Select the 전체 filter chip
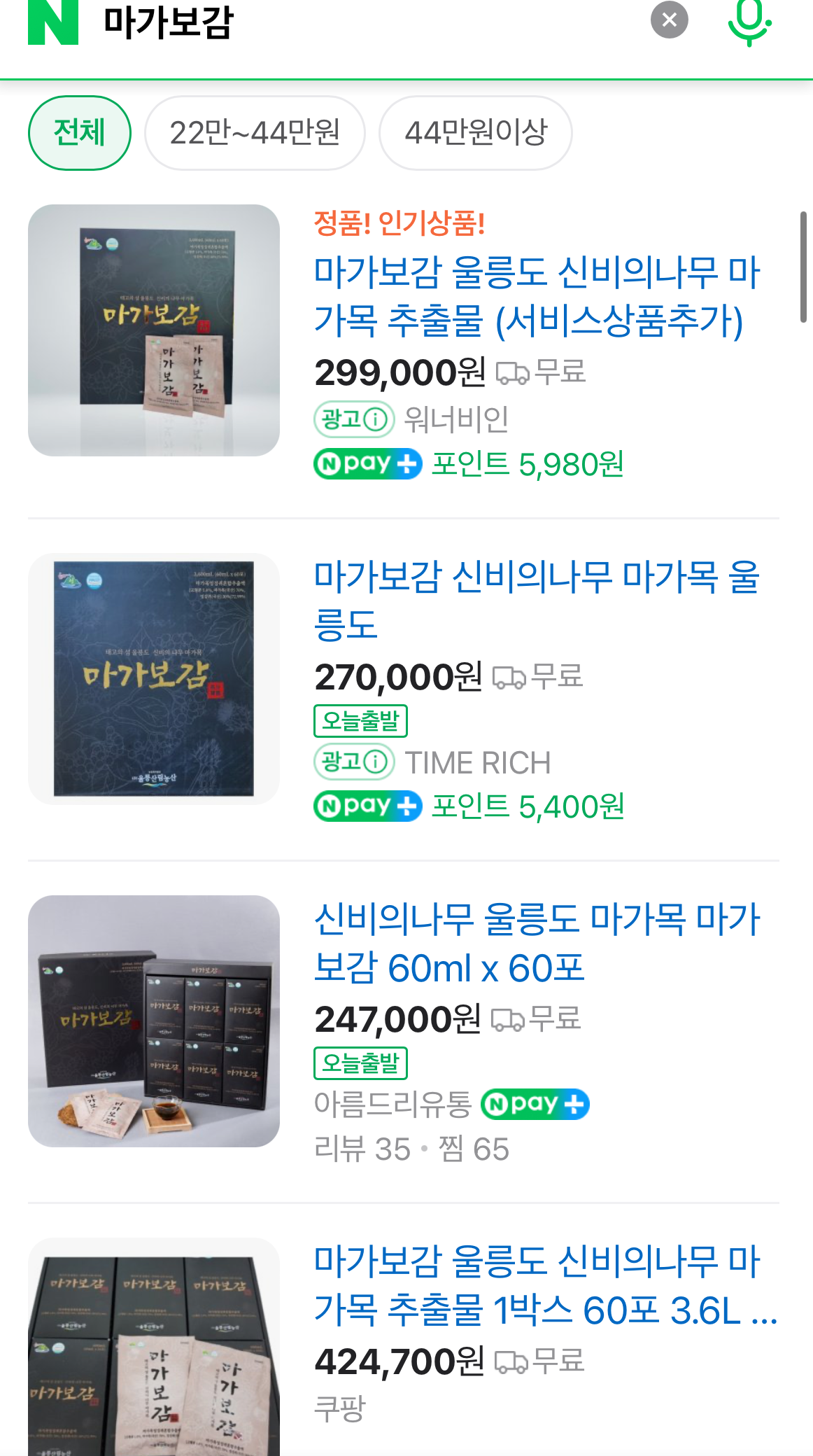This screenshot has height=1456, width=813. coord(78,133)
